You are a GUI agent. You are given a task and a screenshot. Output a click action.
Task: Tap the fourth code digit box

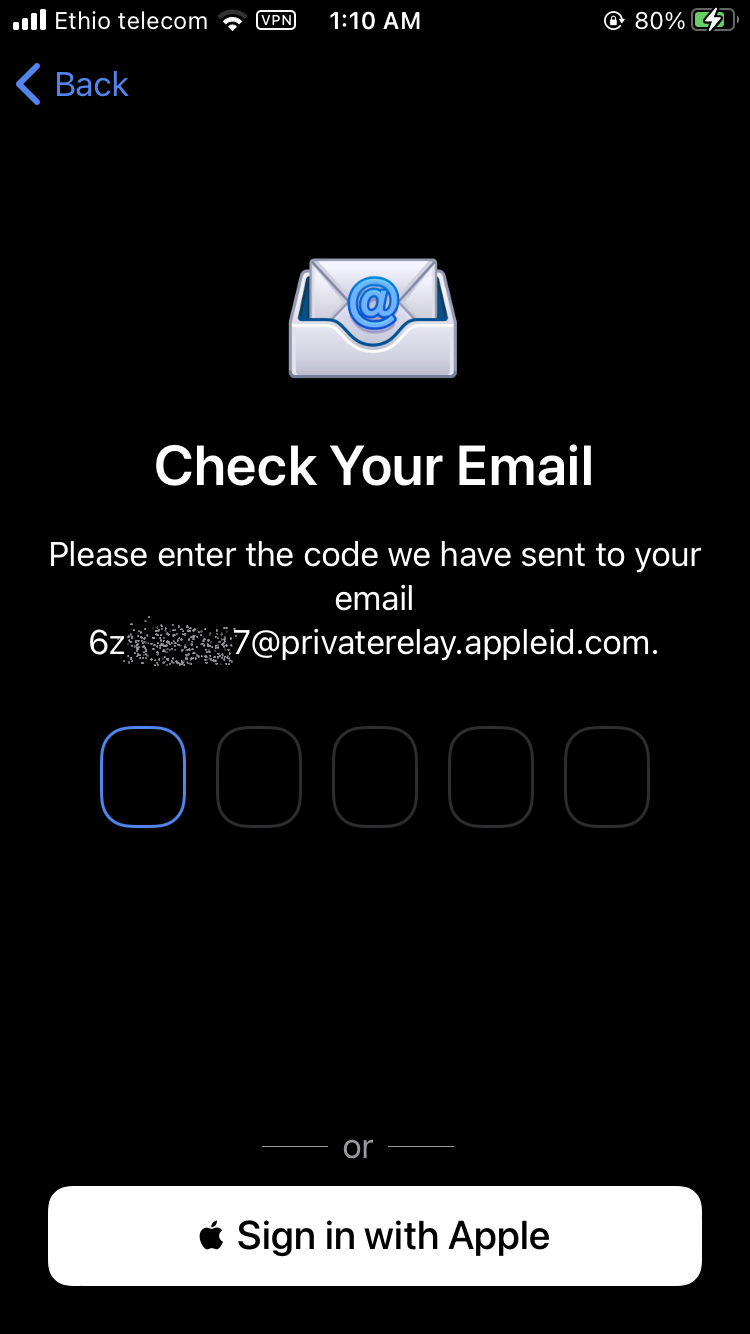coord(491,777)
